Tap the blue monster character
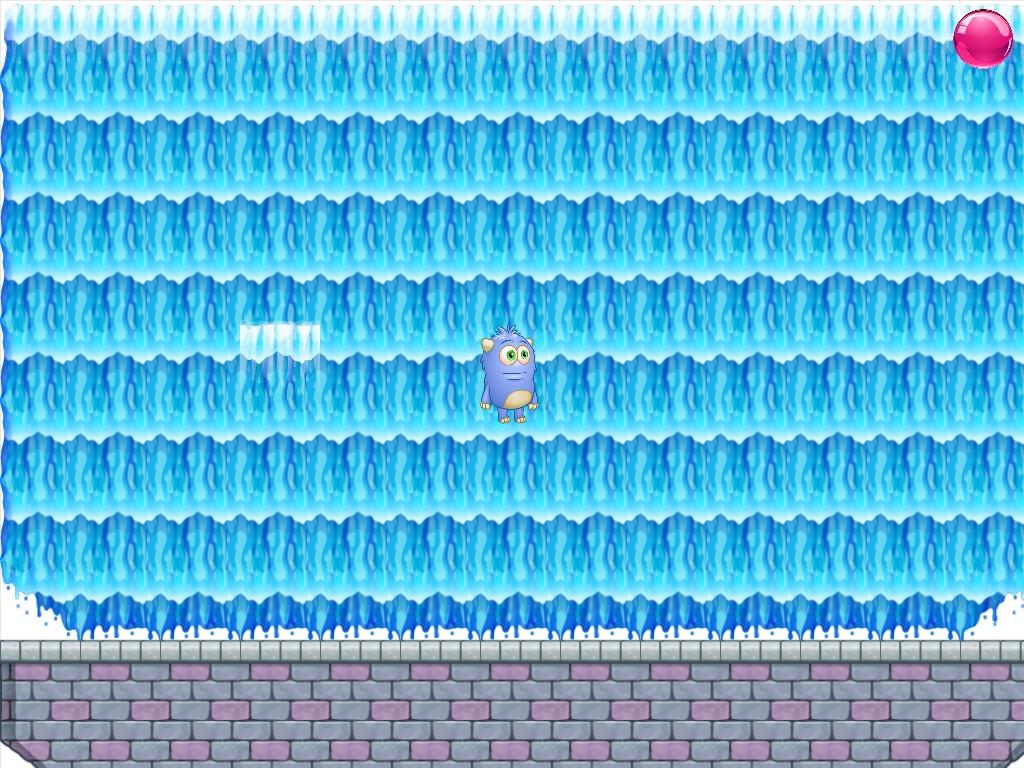The width and height of the screenshot is (1024, 768). [x=509, y=375]
